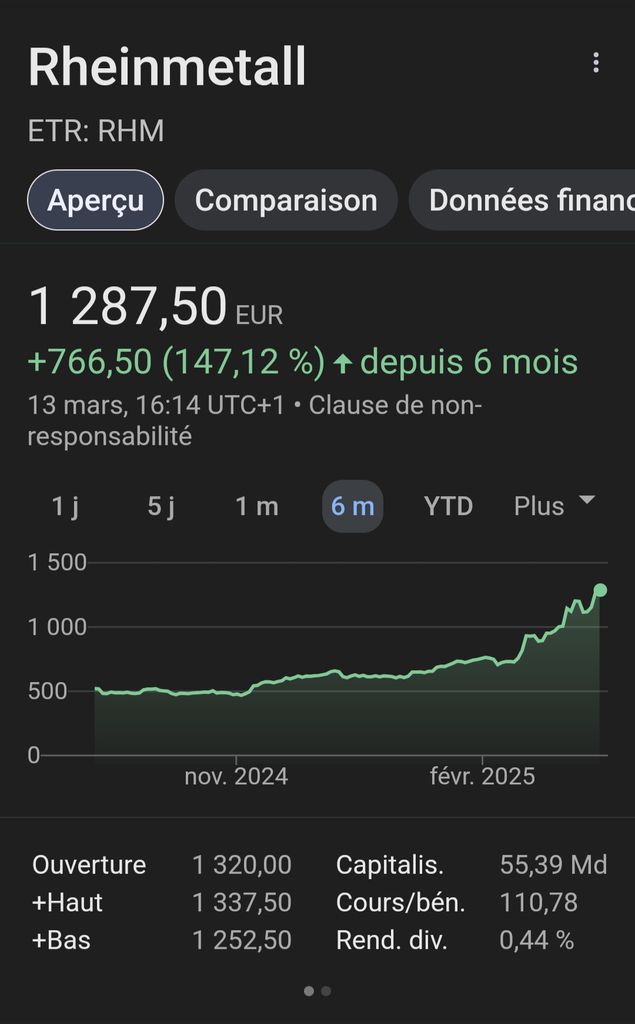This screenshot has width=635, height=1024.
Task: Show the 1 j chart range
Action: point(65,506)
